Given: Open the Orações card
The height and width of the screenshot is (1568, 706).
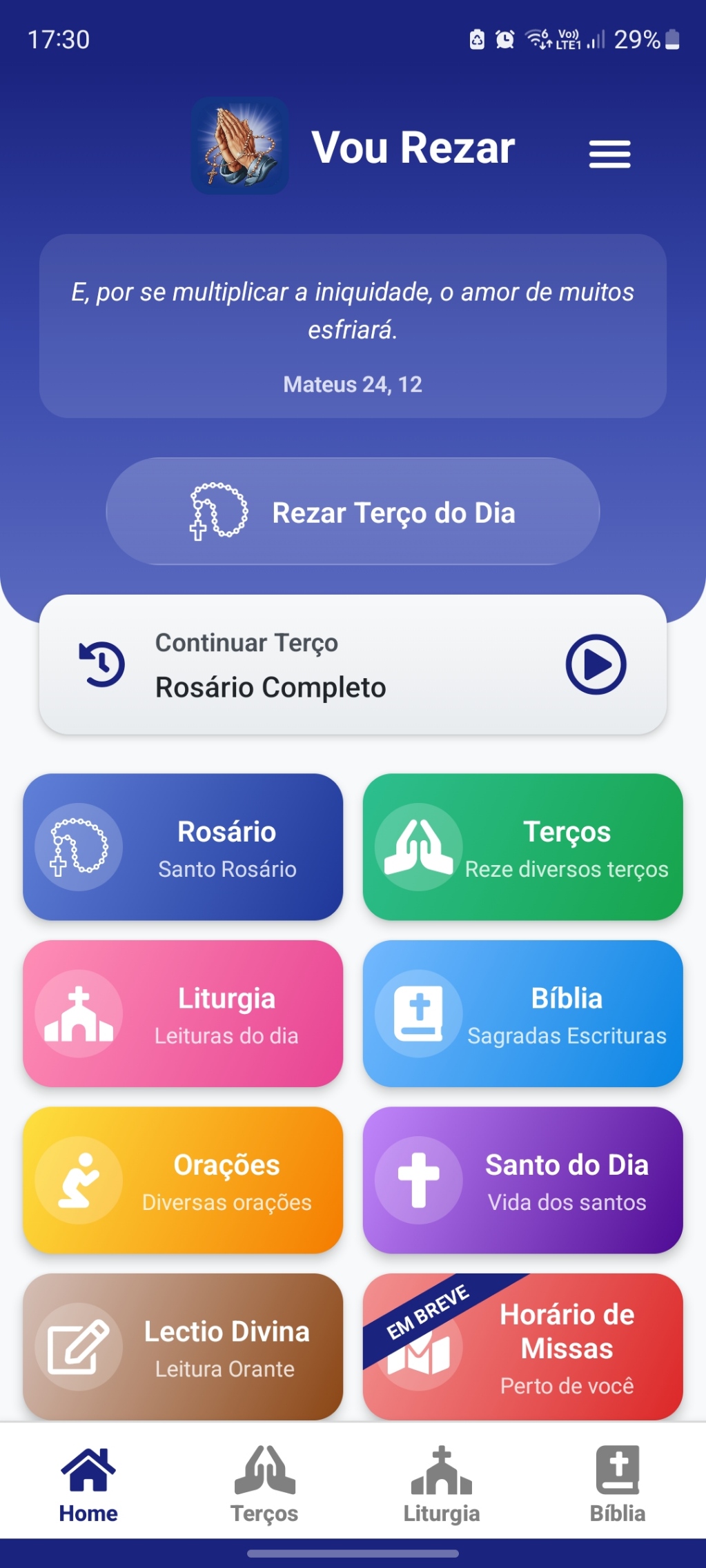Looking at the screenshot, I should pyautogui.click(x=183, y=1180).
